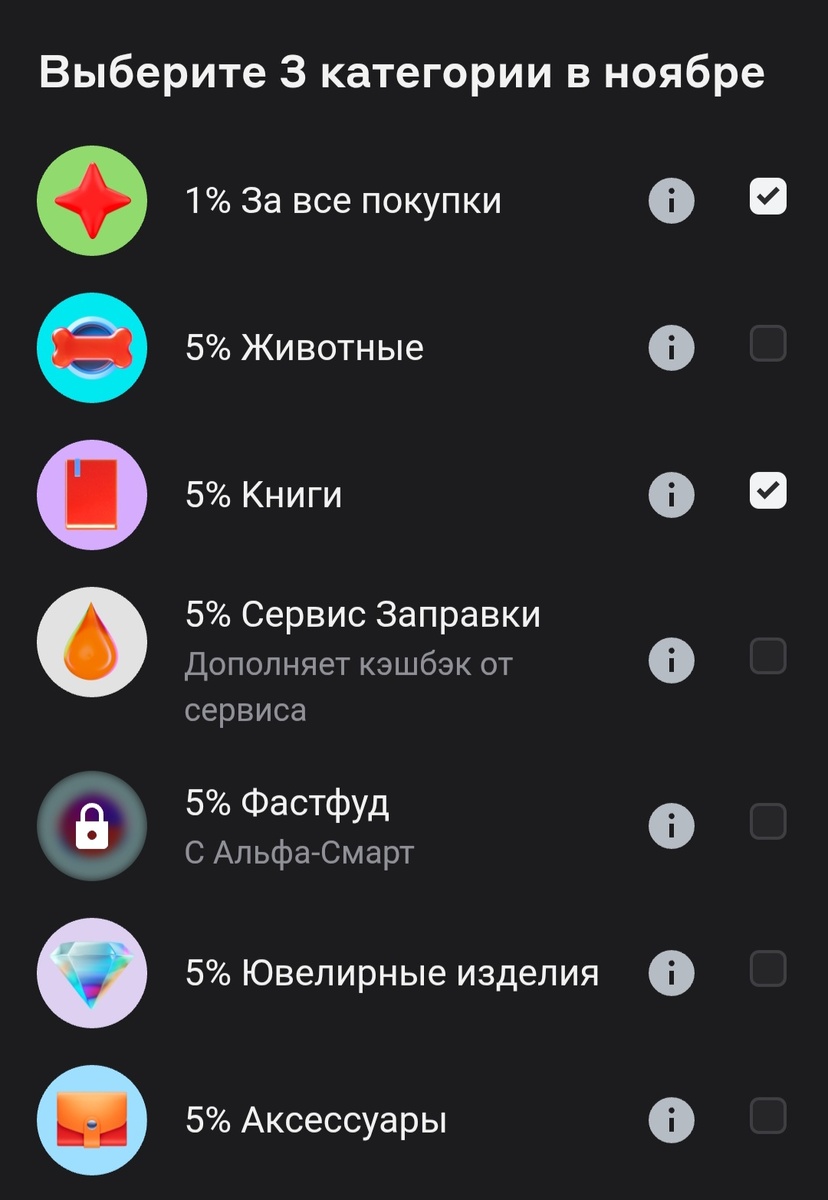
Task: Check the Сервис Заправки checkbox
Action: 767,657
